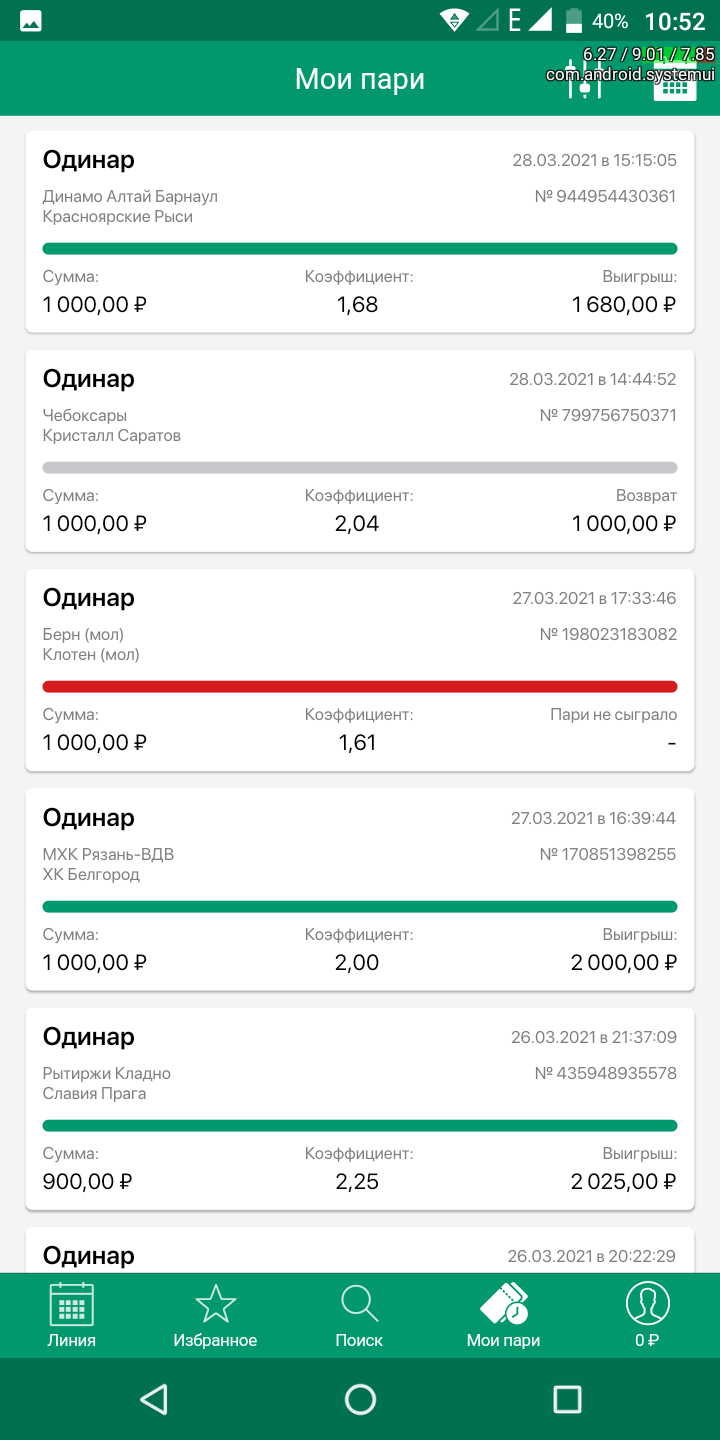The width and height of the screenshot is (720, 1440).
Task: Open the account tab showing 0 ₽
Action: [647, 1315]
